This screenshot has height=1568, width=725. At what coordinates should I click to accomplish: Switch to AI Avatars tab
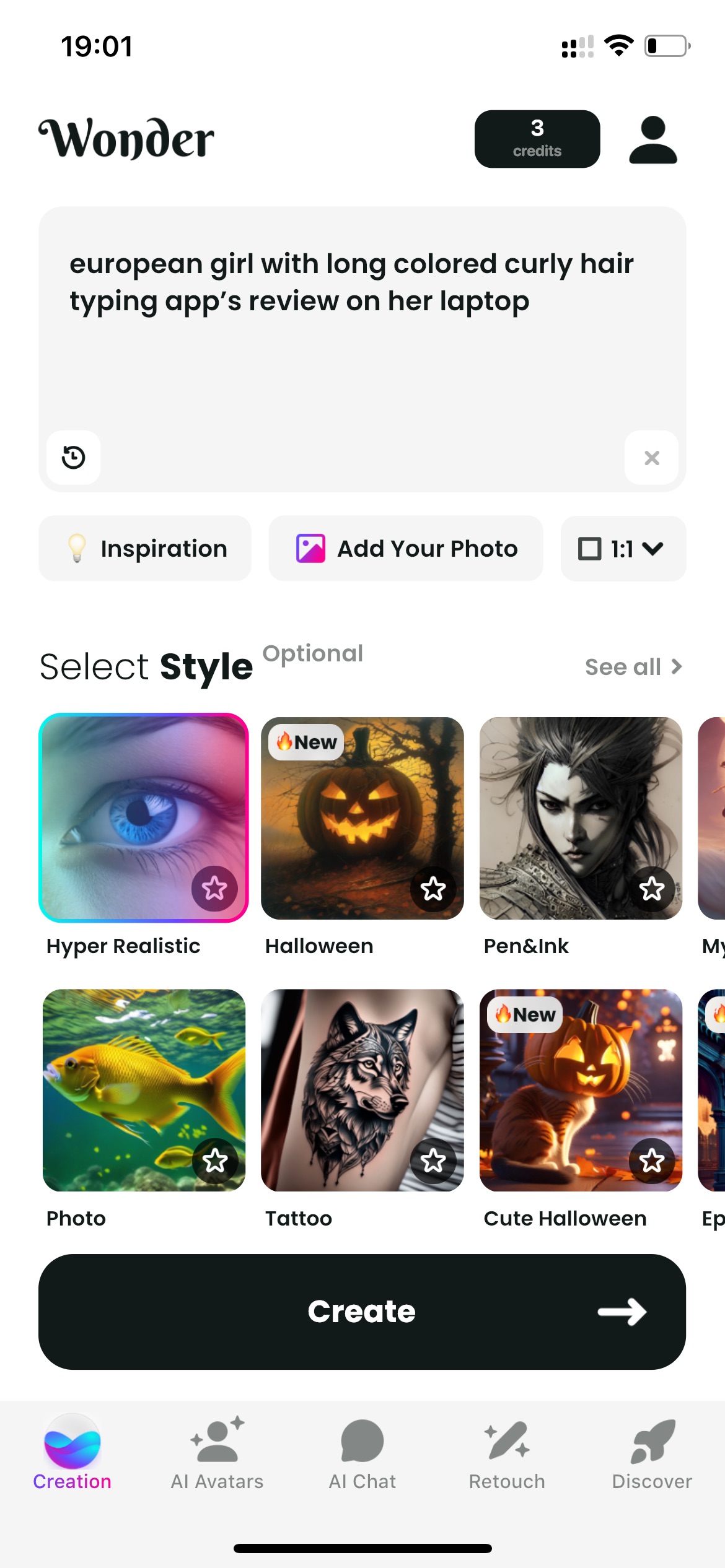[217, 1453]
